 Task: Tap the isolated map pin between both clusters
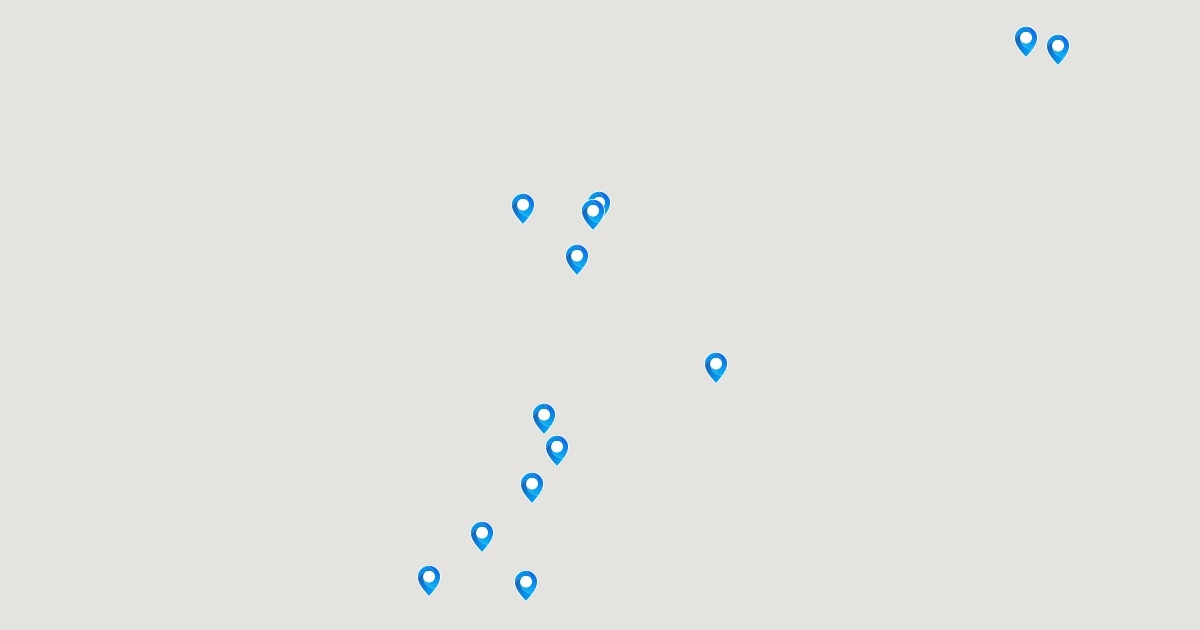click(716, 366)
